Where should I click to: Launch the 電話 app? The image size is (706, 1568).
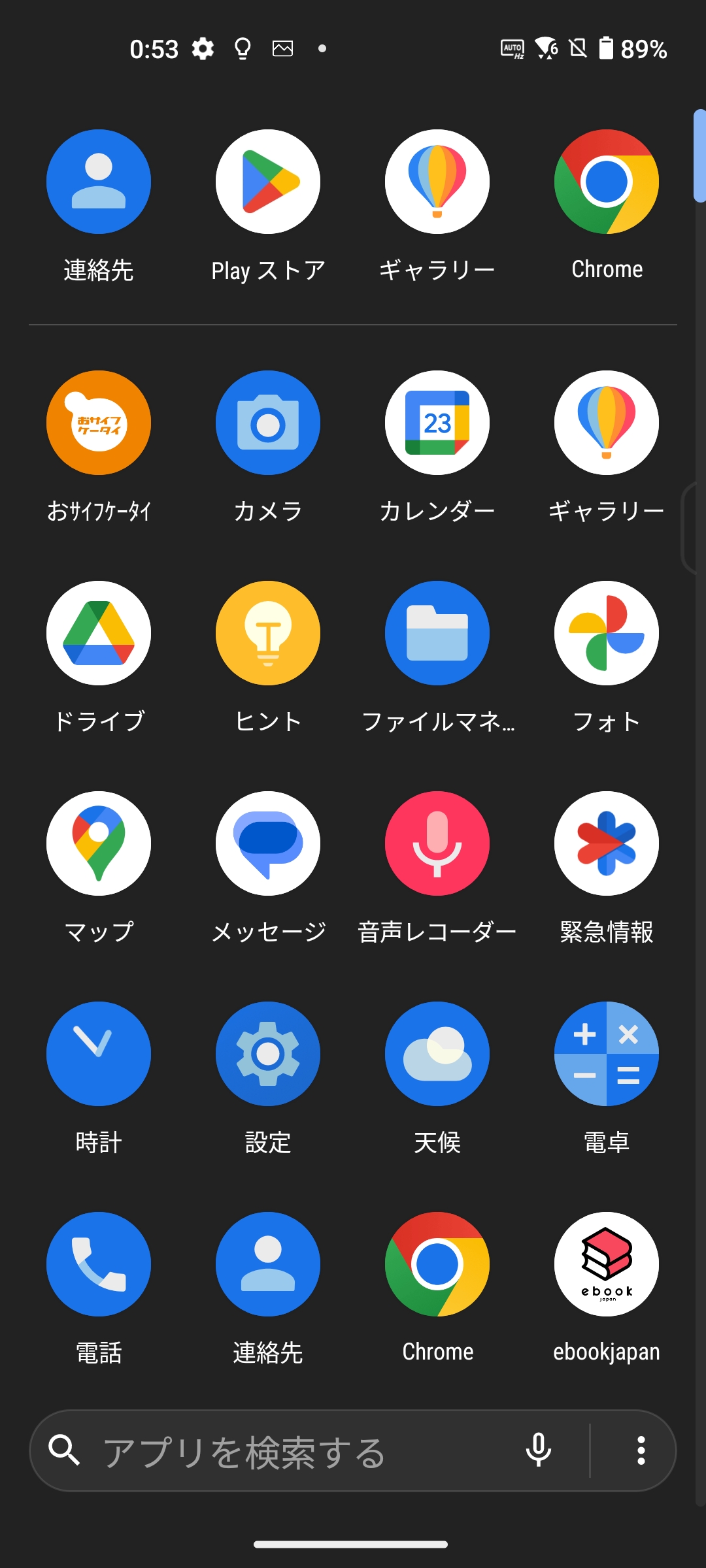pyautogui.click(x=99, y=1264)
